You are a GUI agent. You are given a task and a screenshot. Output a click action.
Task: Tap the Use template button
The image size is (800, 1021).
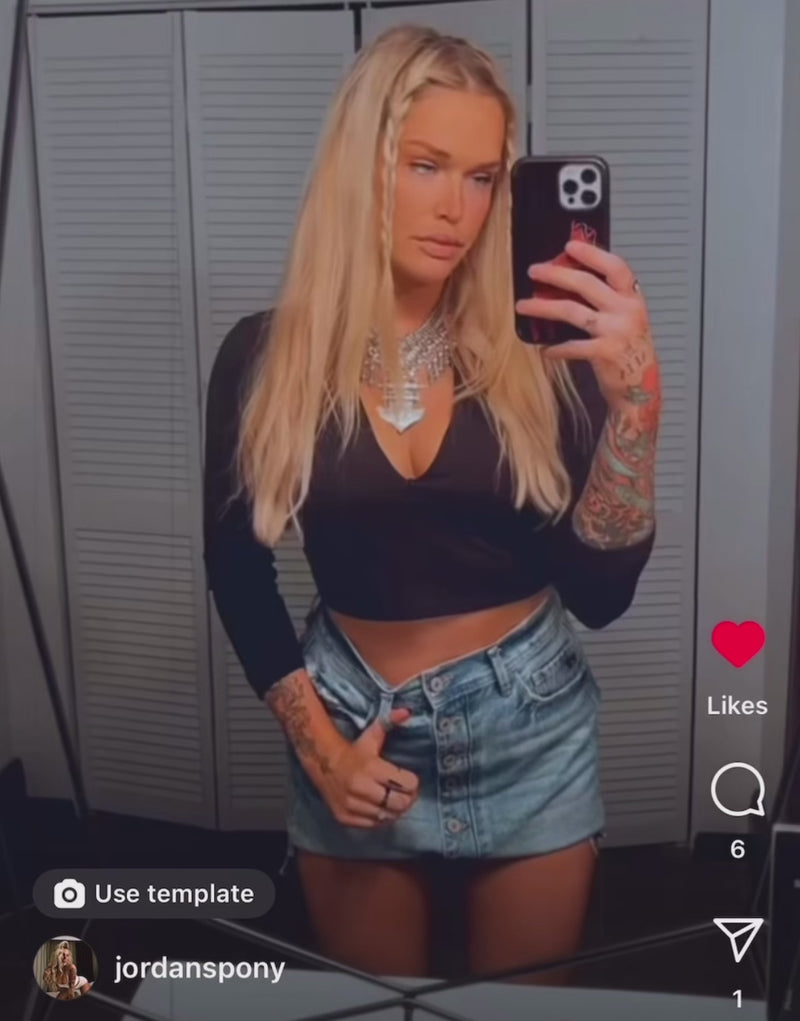pos(154,893)
